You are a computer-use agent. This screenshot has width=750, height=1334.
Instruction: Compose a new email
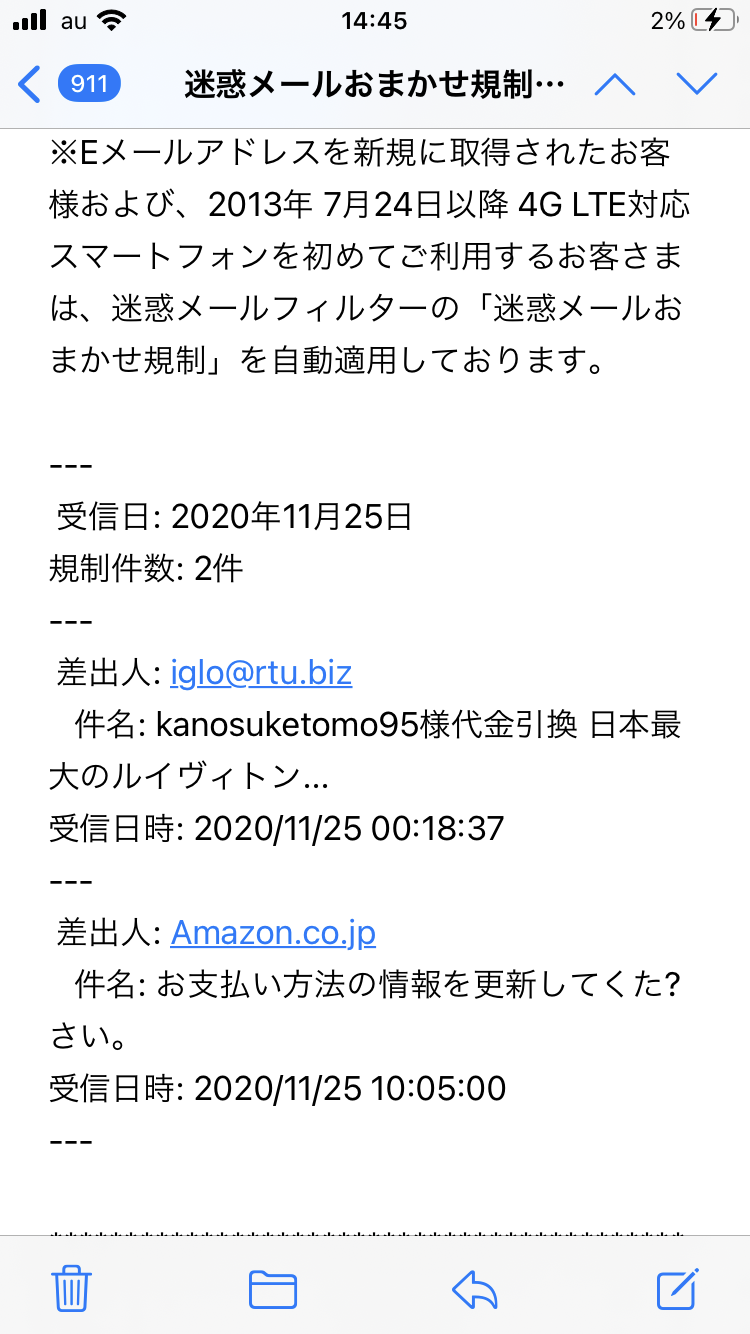click(x=677, y=1288)
